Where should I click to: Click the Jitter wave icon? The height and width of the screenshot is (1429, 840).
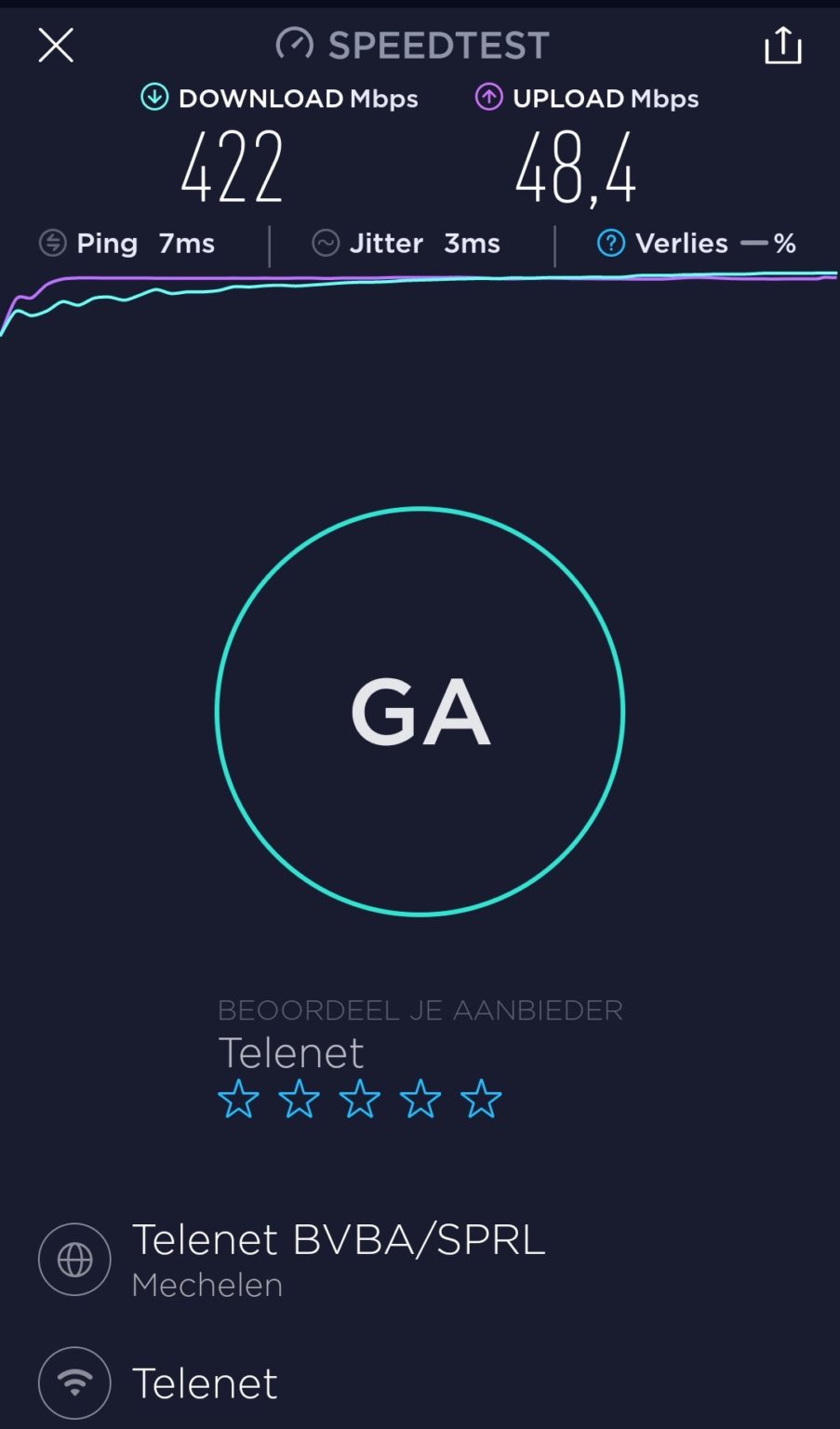click(x=326, y=243)
